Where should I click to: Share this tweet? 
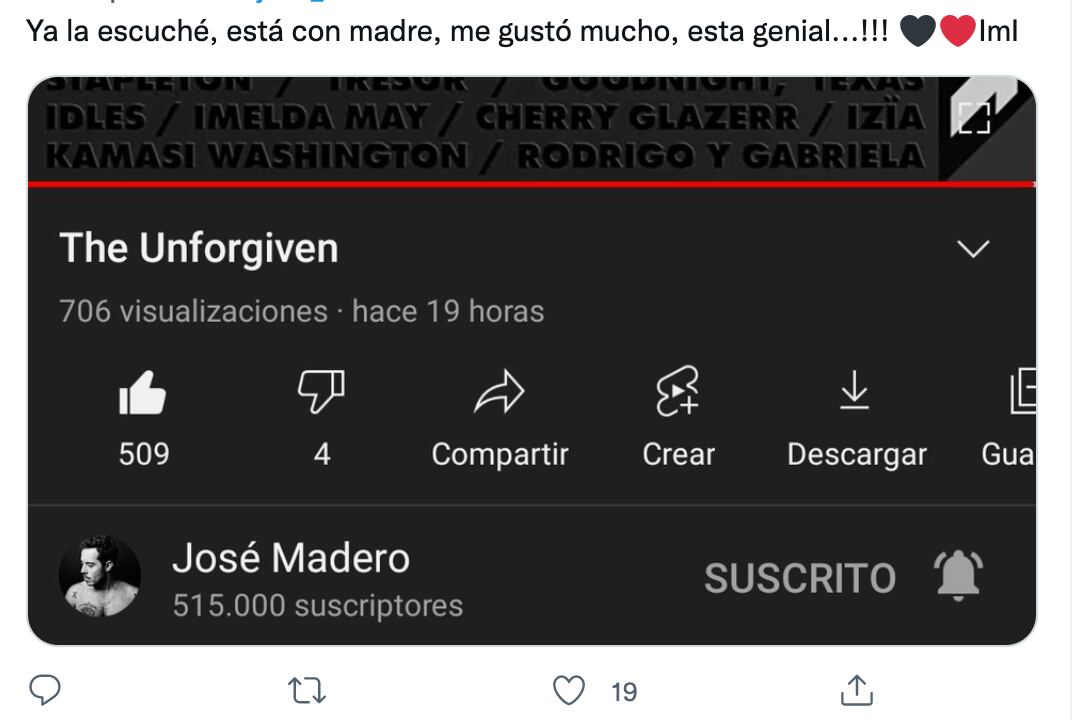pyautogui.click(x=857, y=690)
